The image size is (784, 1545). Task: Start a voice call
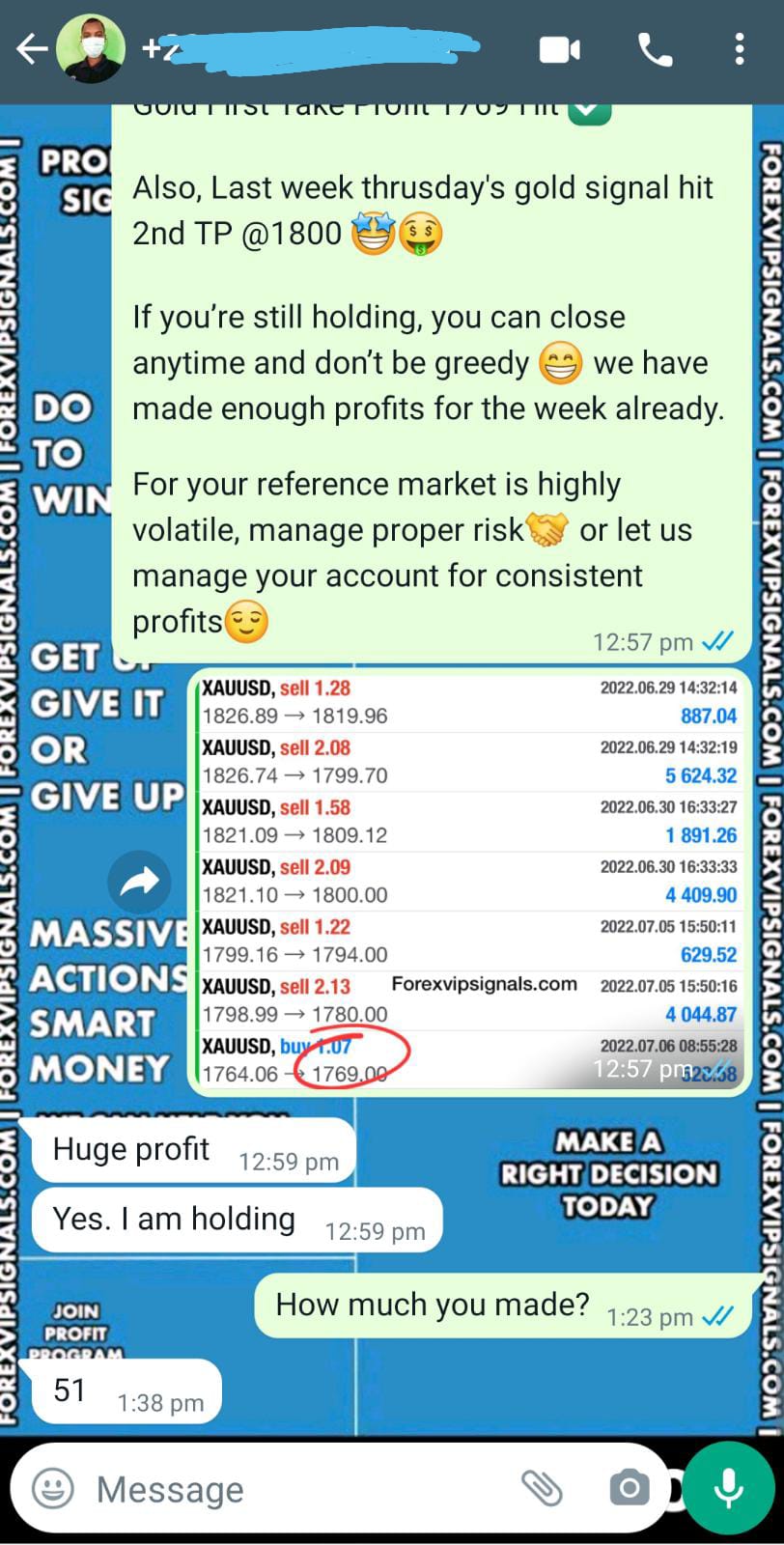coord(655,49)
